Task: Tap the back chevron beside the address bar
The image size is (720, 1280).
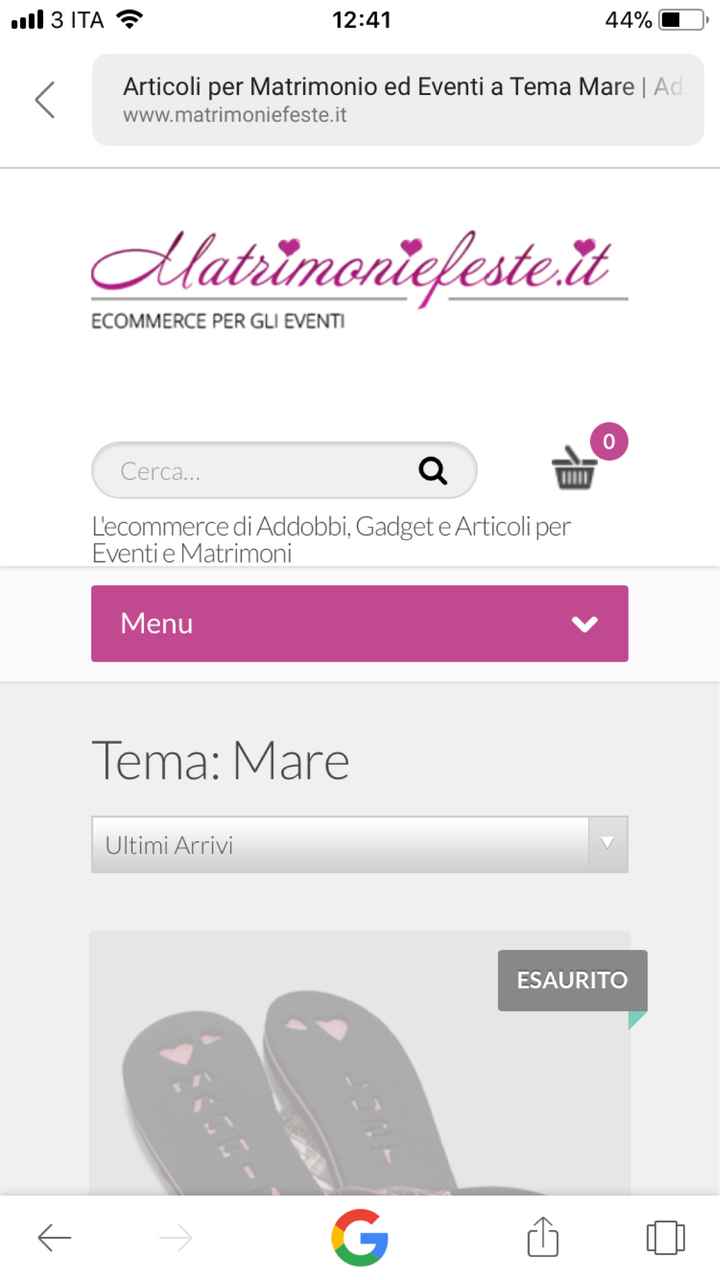Action: (44, 100)
